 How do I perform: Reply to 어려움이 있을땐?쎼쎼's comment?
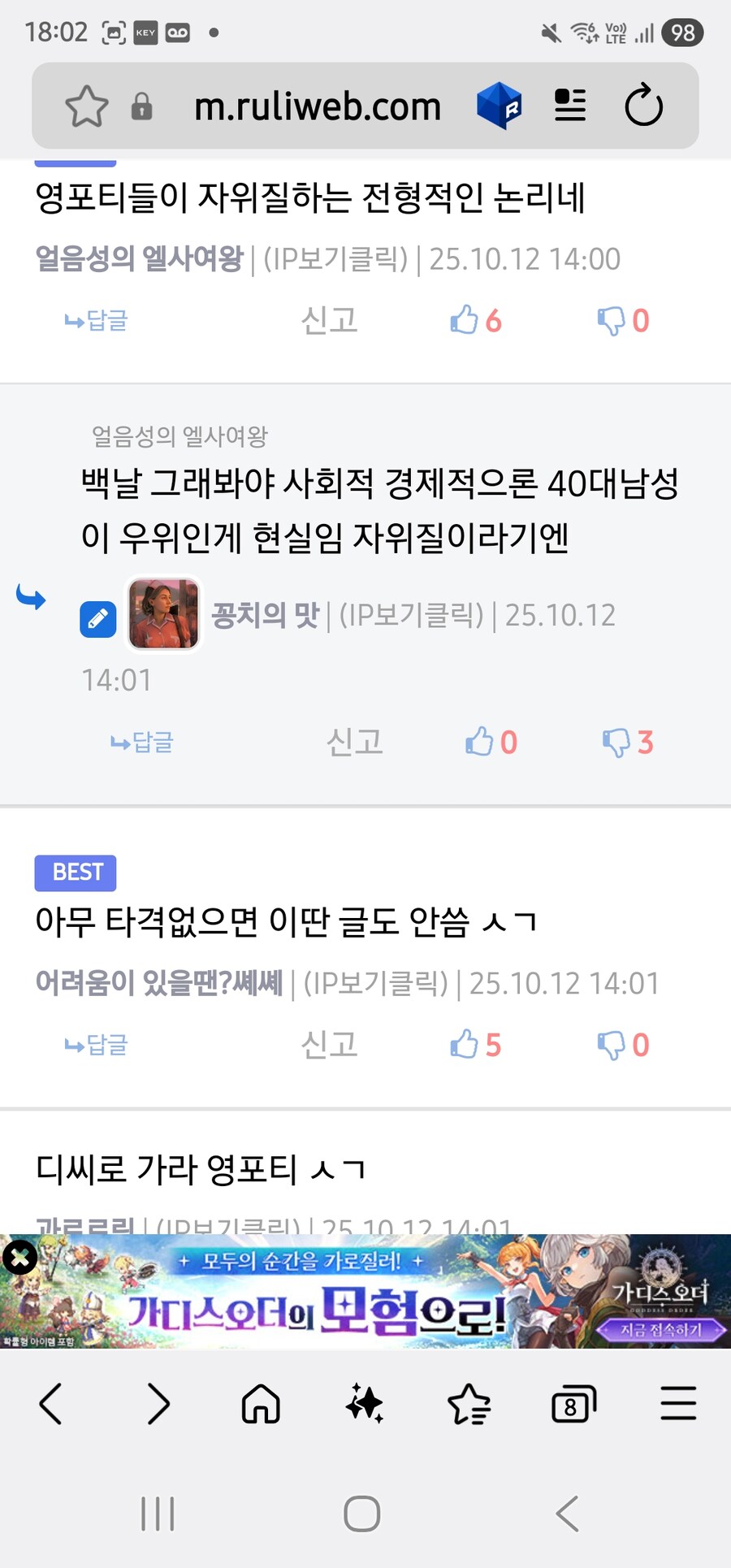[97, 1045]
